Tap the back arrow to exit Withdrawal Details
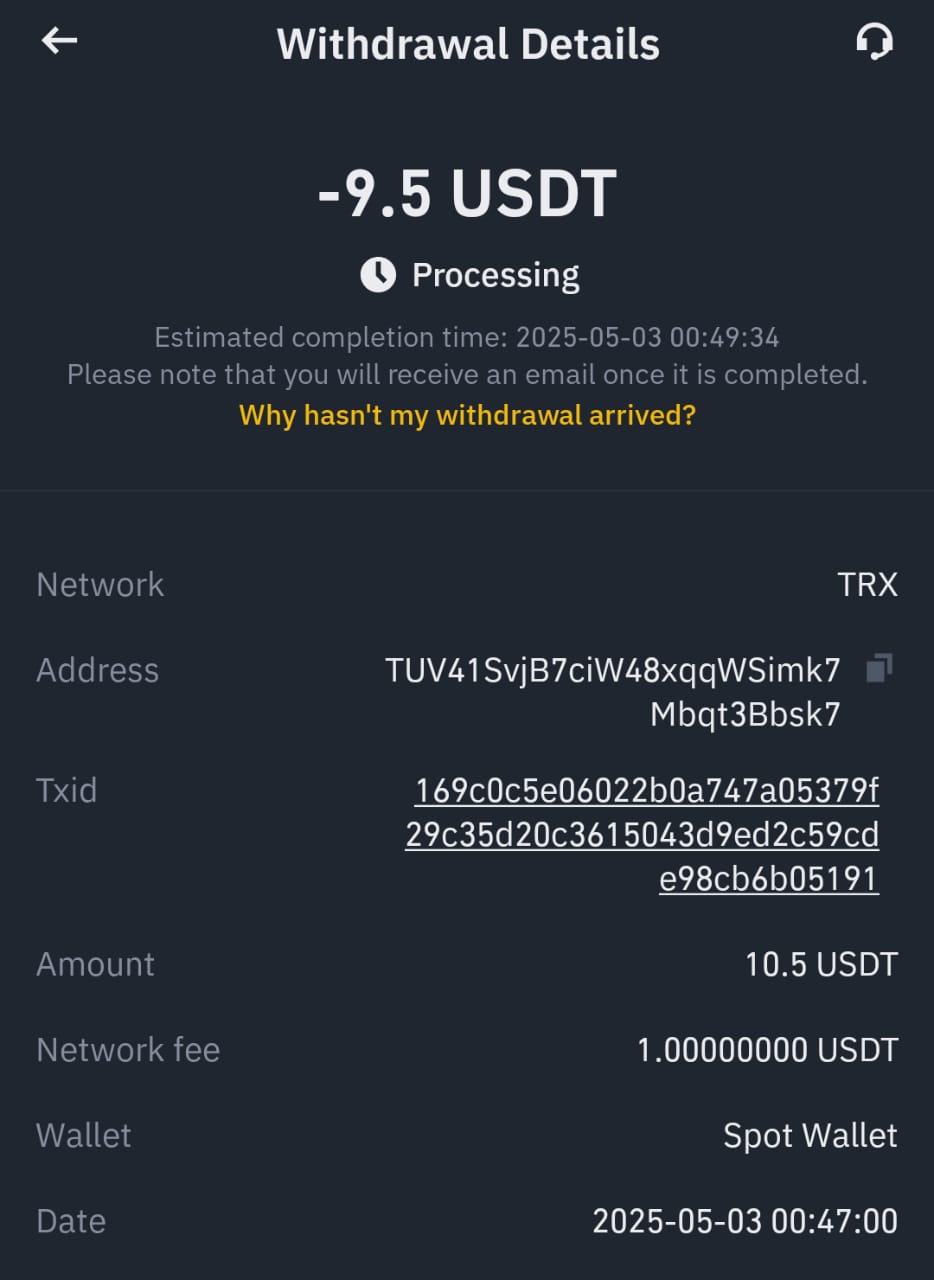Image resolution: width=934 pixels, height=1280 pixels. (x=59, y=40)
